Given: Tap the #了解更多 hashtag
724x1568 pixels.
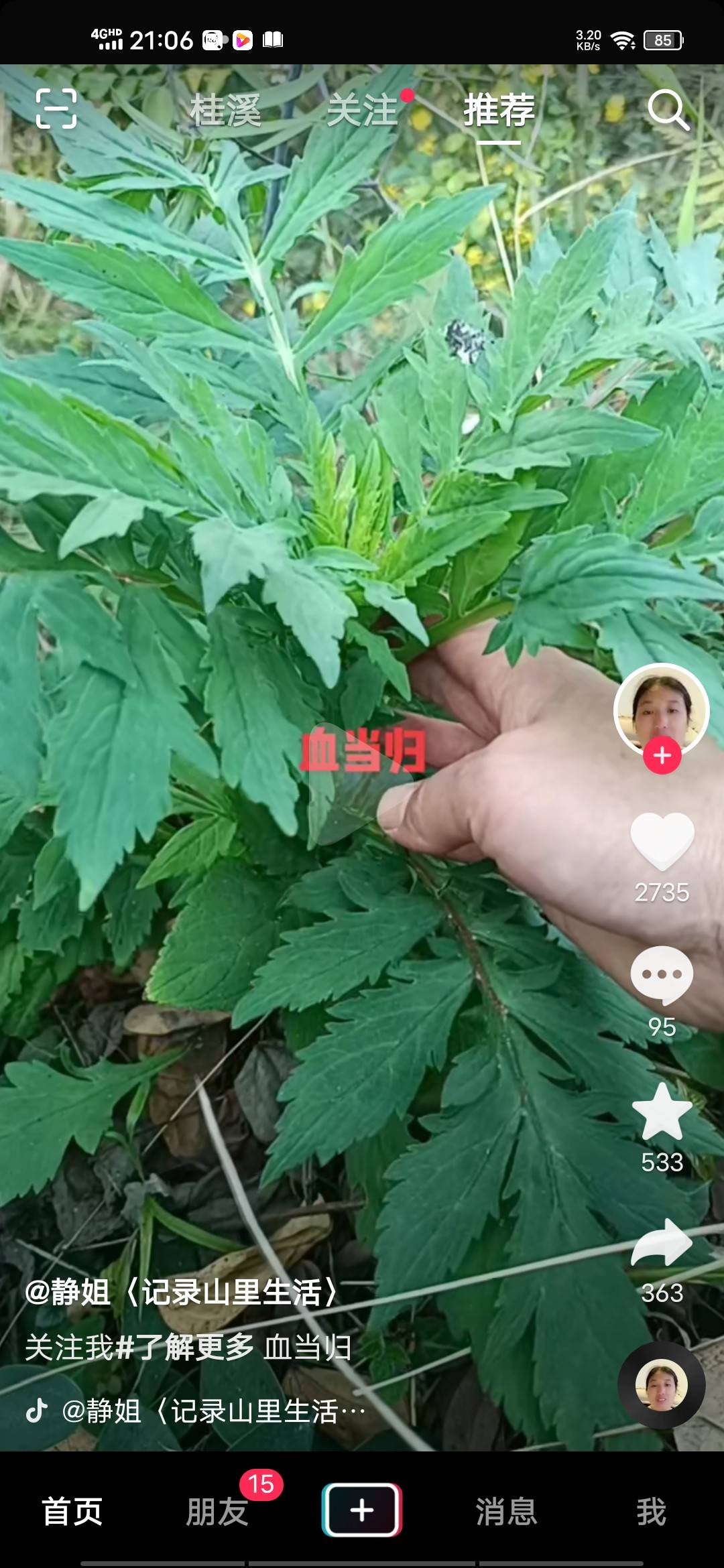Looking at the screenshot, I should (185, 1347).
